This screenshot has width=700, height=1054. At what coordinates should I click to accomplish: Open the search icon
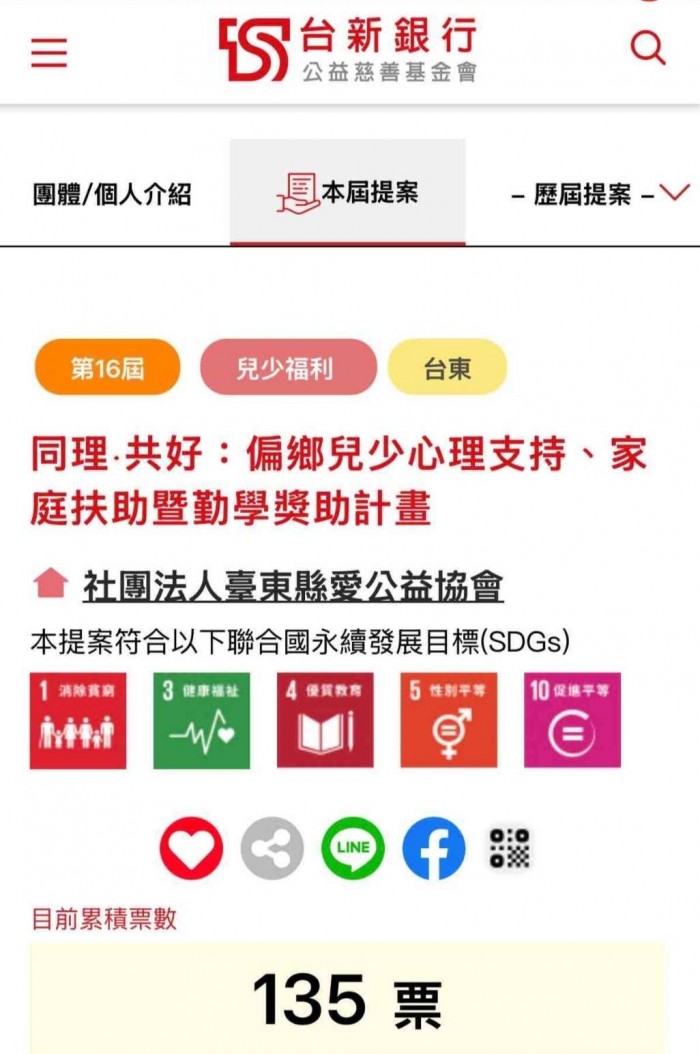pos(648,47)
